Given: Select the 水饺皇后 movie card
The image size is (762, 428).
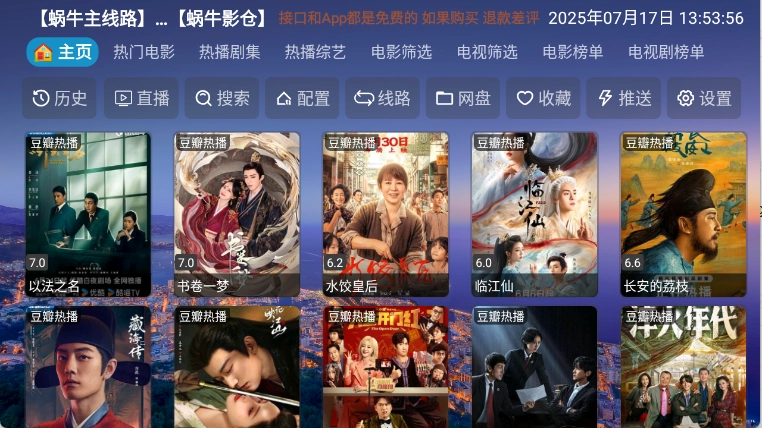Looking at the screenshot, I should pos(385,214).
